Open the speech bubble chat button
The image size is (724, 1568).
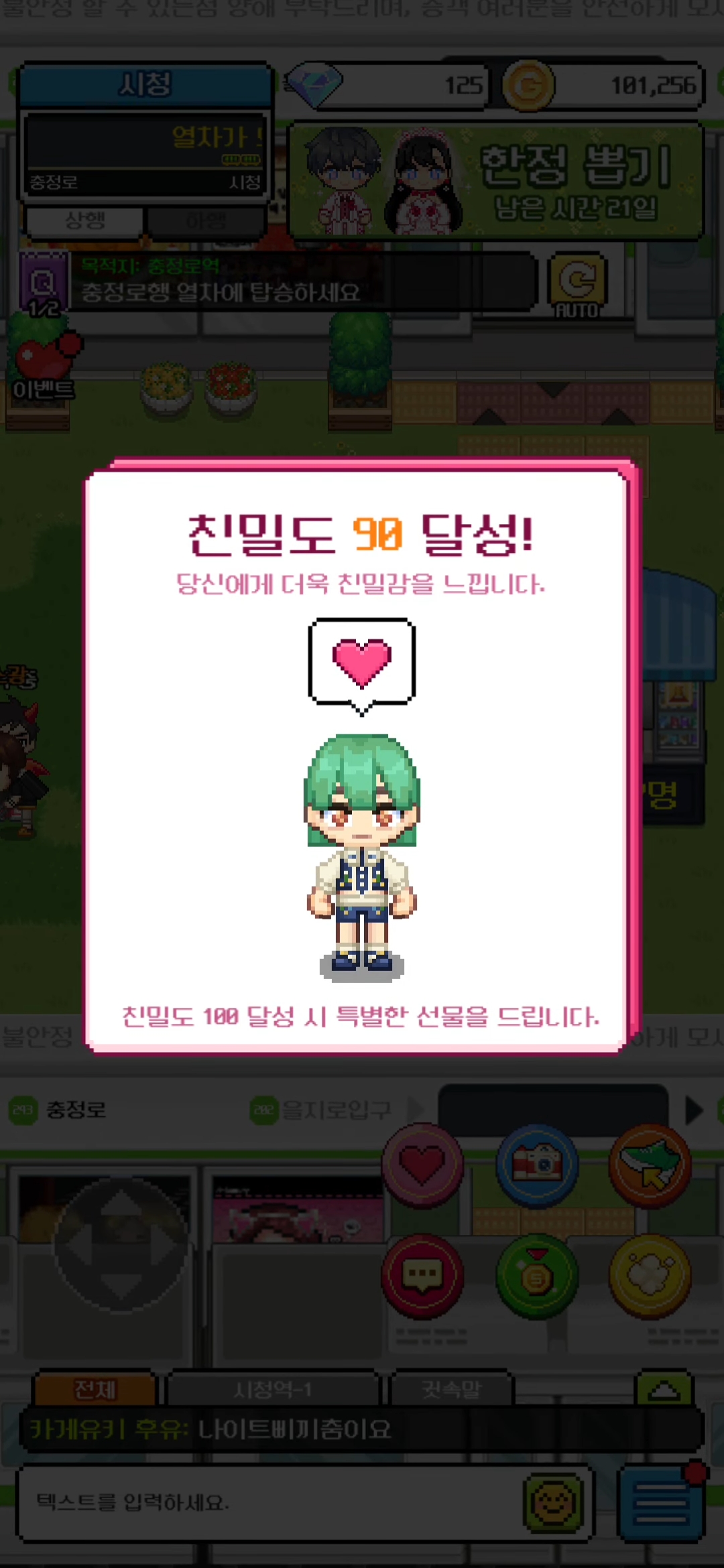pyautogui.click(x=422, y=1275)
